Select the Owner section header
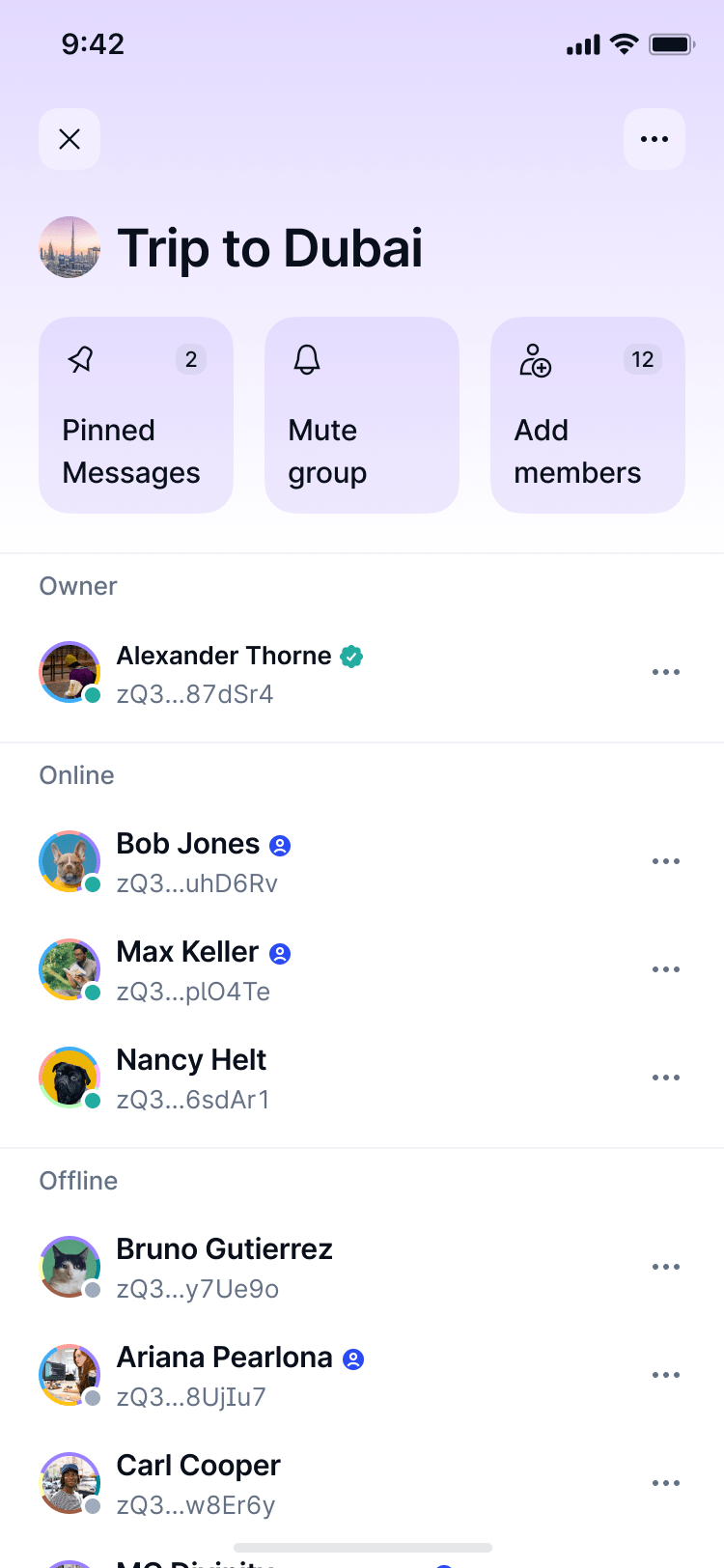Viewport: 724px width, 1568px height. (77, 586)
